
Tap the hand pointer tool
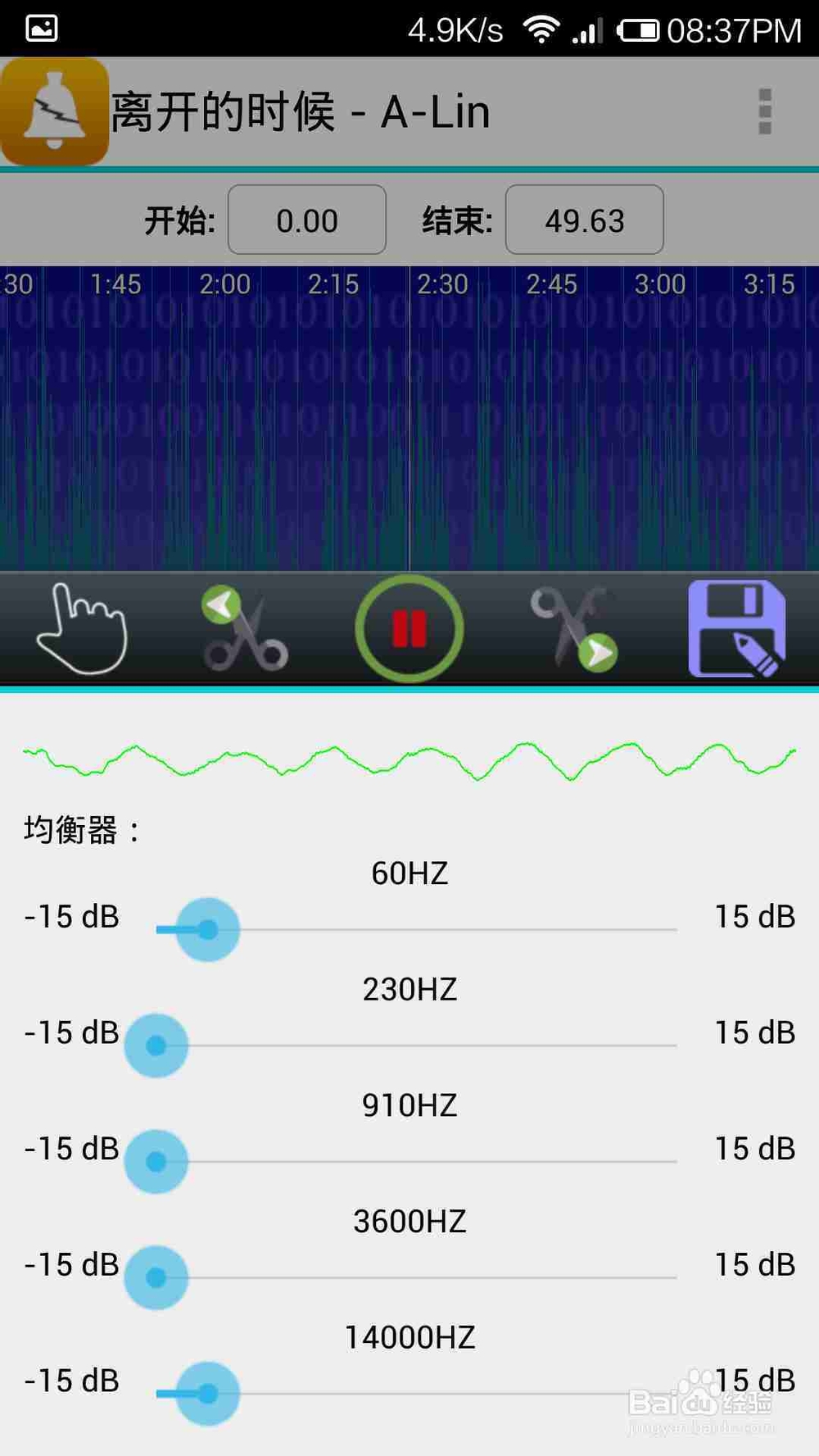coord(81,628)
